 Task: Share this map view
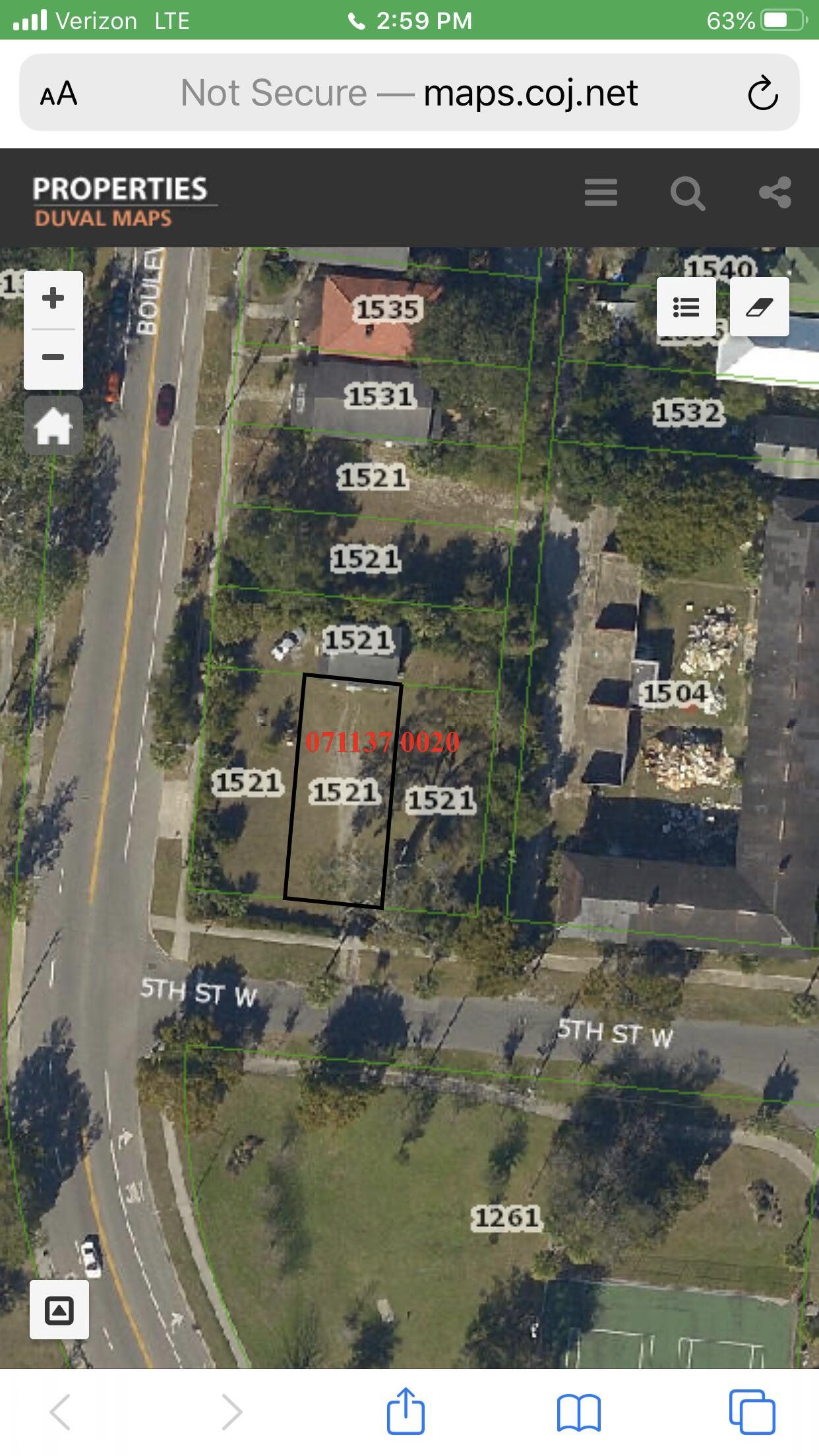[775, 193]
